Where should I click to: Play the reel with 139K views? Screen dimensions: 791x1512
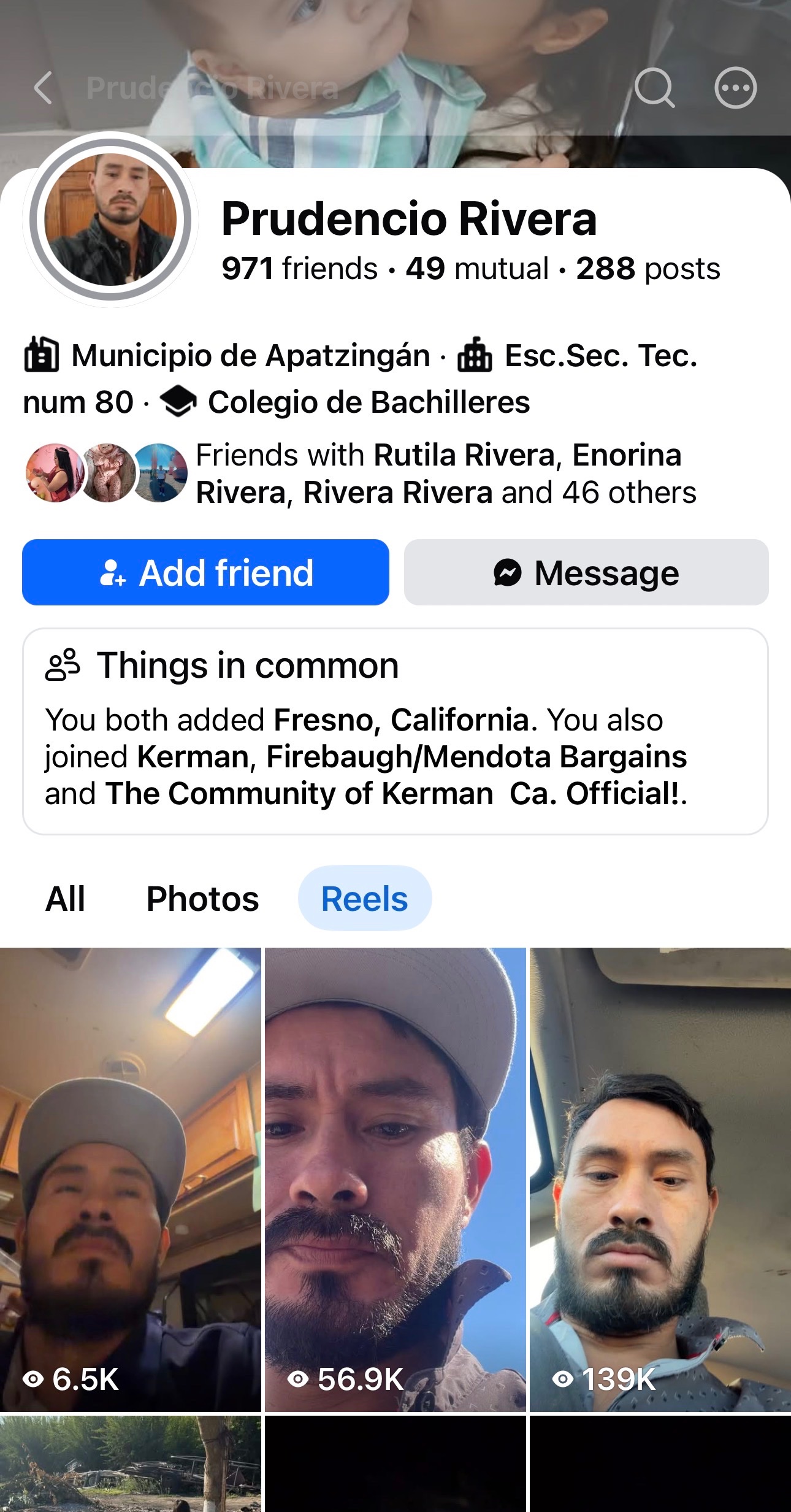[660, 1180]
